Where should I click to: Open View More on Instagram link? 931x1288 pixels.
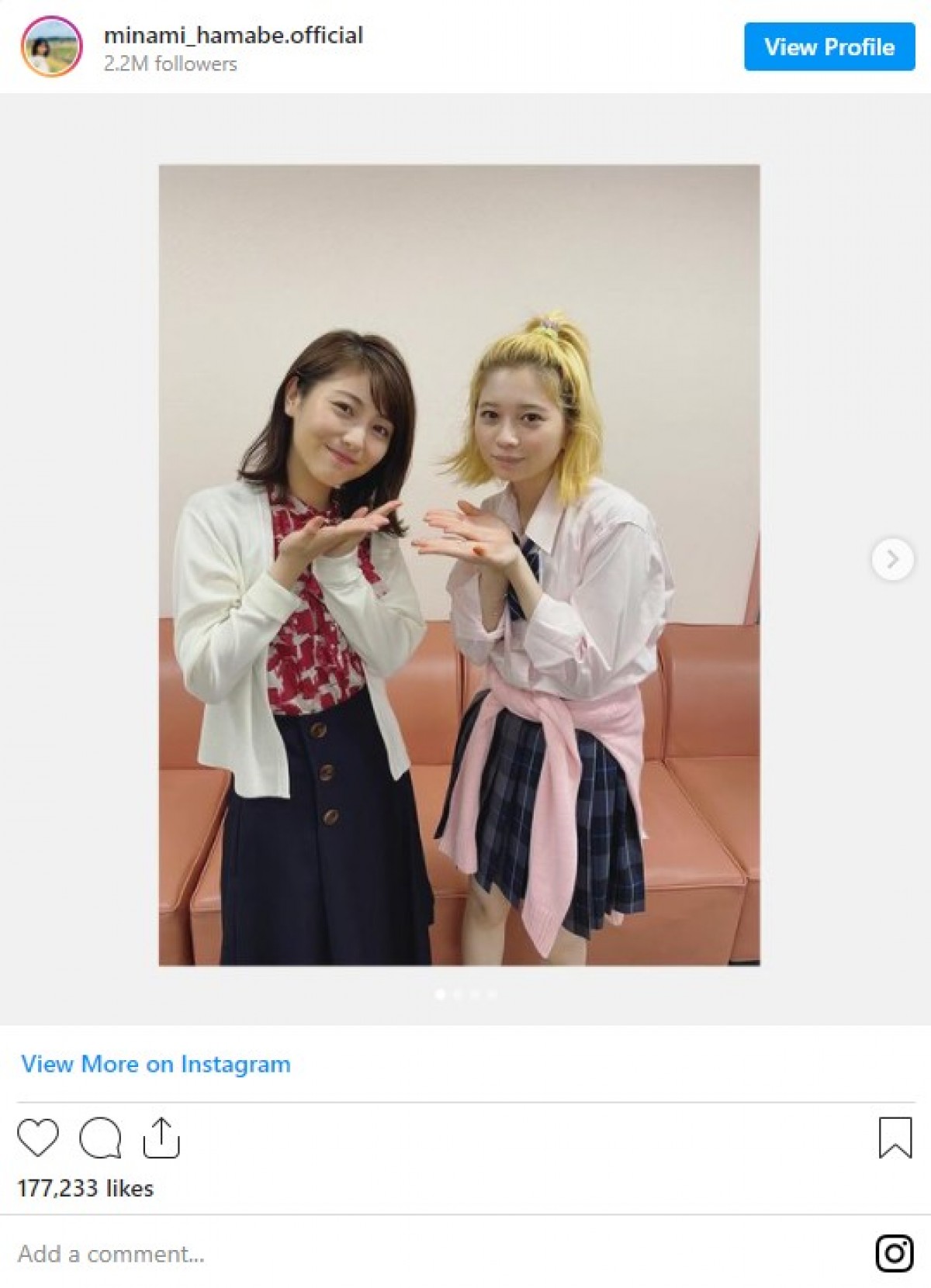(155, 1064)
